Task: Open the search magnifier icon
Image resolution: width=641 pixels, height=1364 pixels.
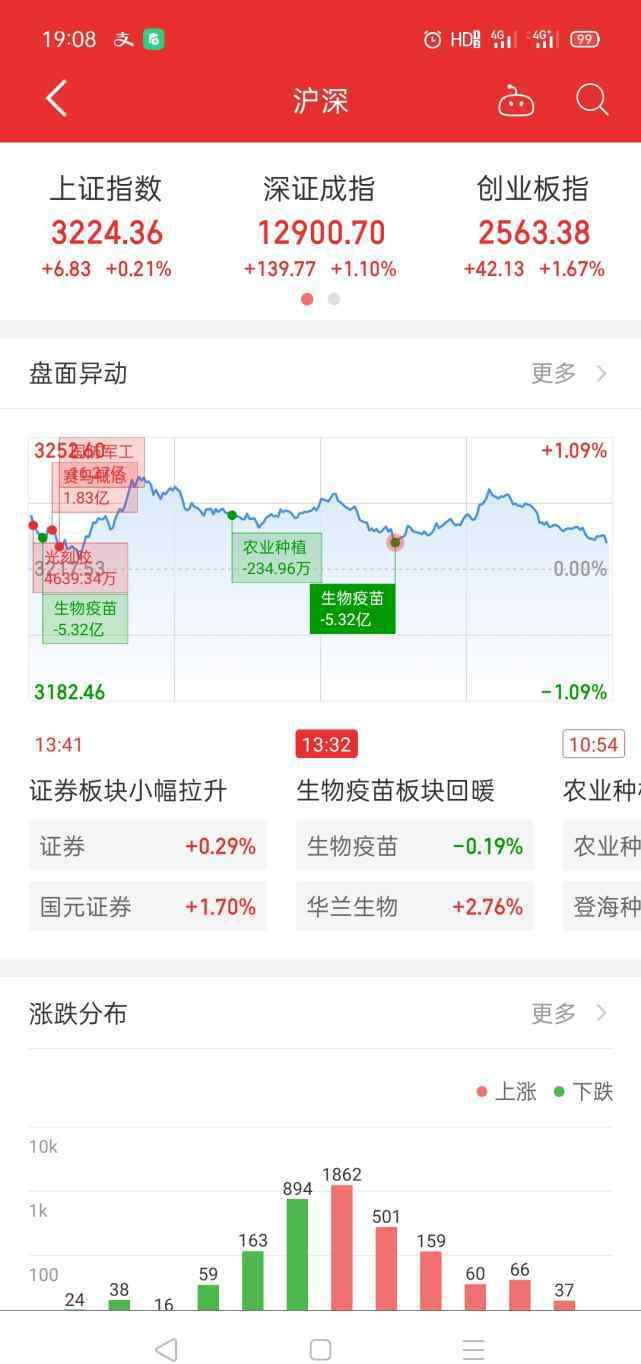Action: tap(592, 100)
